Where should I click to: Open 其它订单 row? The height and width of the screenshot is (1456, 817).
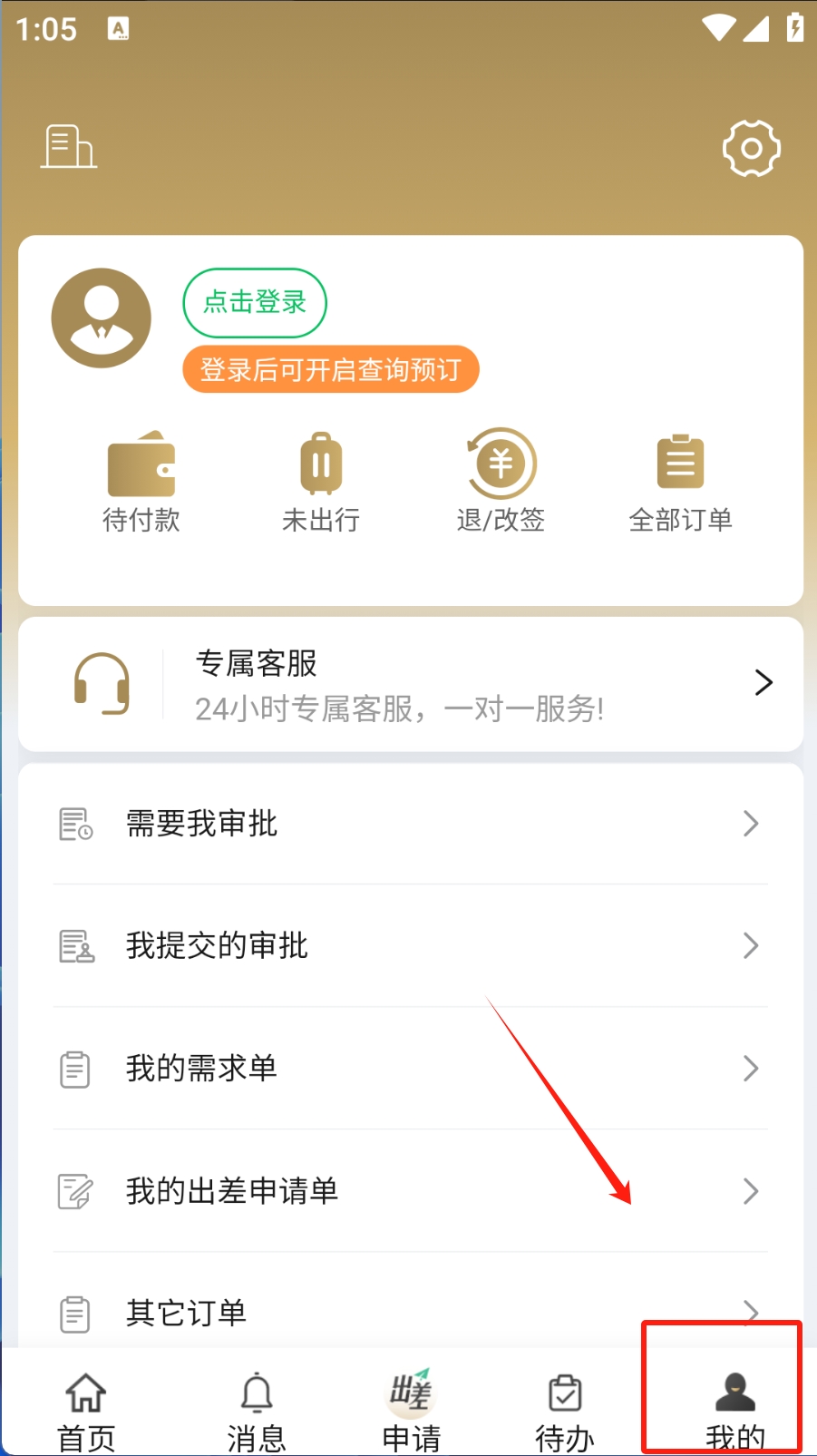pos(411,1312)
